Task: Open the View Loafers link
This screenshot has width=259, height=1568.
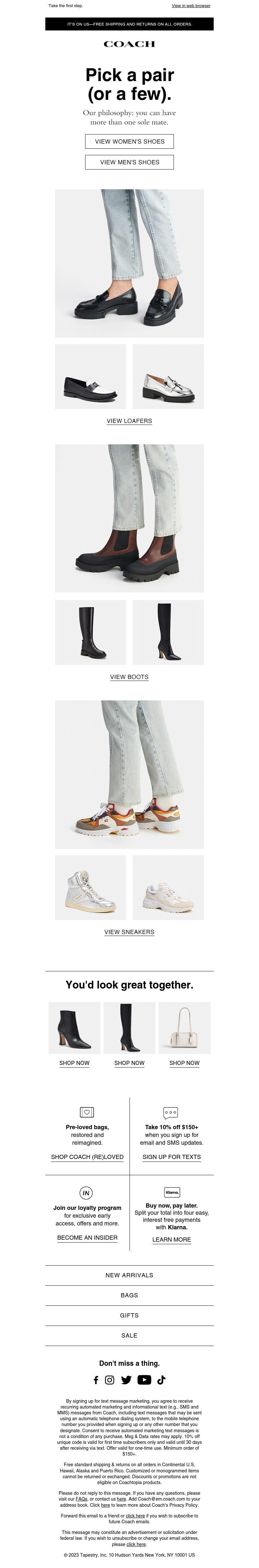Action: pos(129,421)
